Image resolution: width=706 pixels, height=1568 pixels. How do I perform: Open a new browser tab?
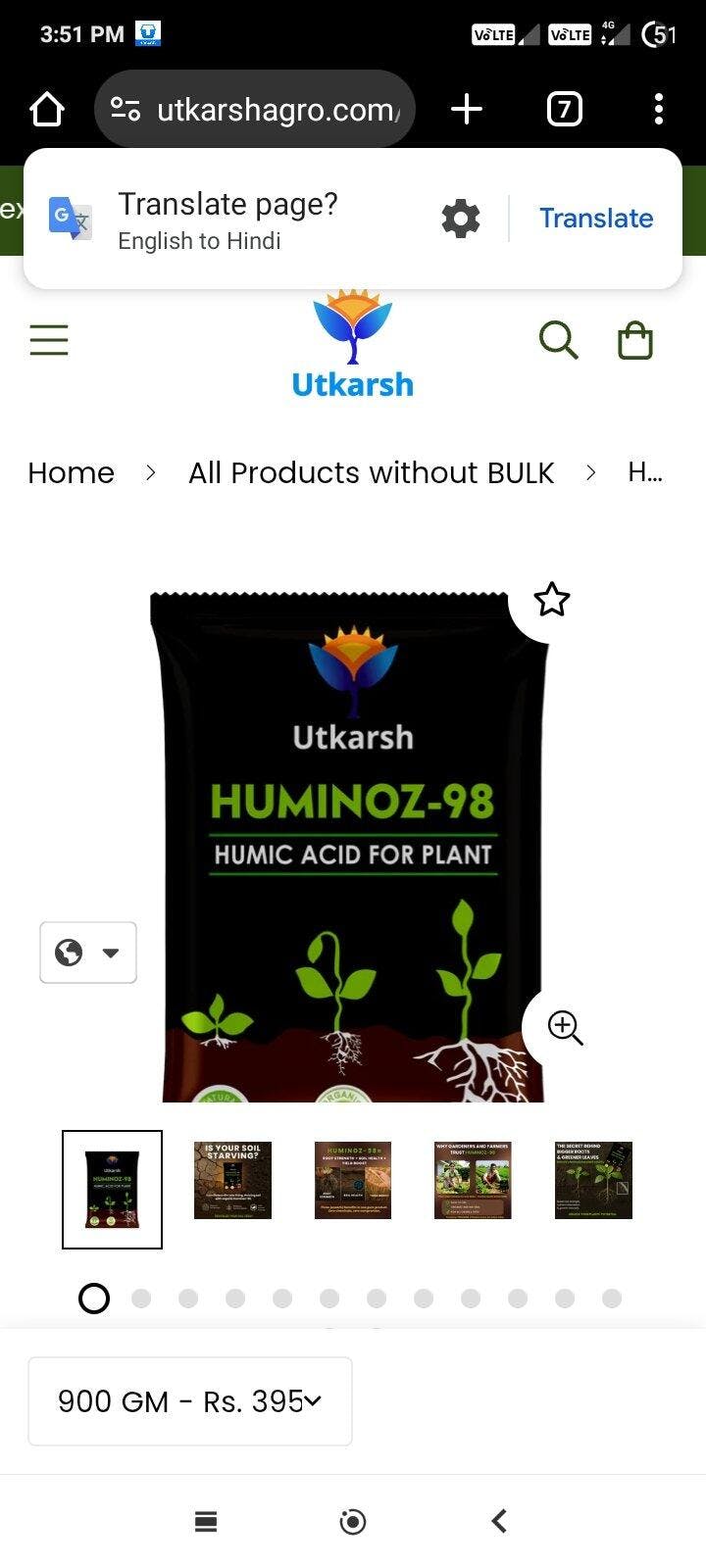(x=467, y=109)
